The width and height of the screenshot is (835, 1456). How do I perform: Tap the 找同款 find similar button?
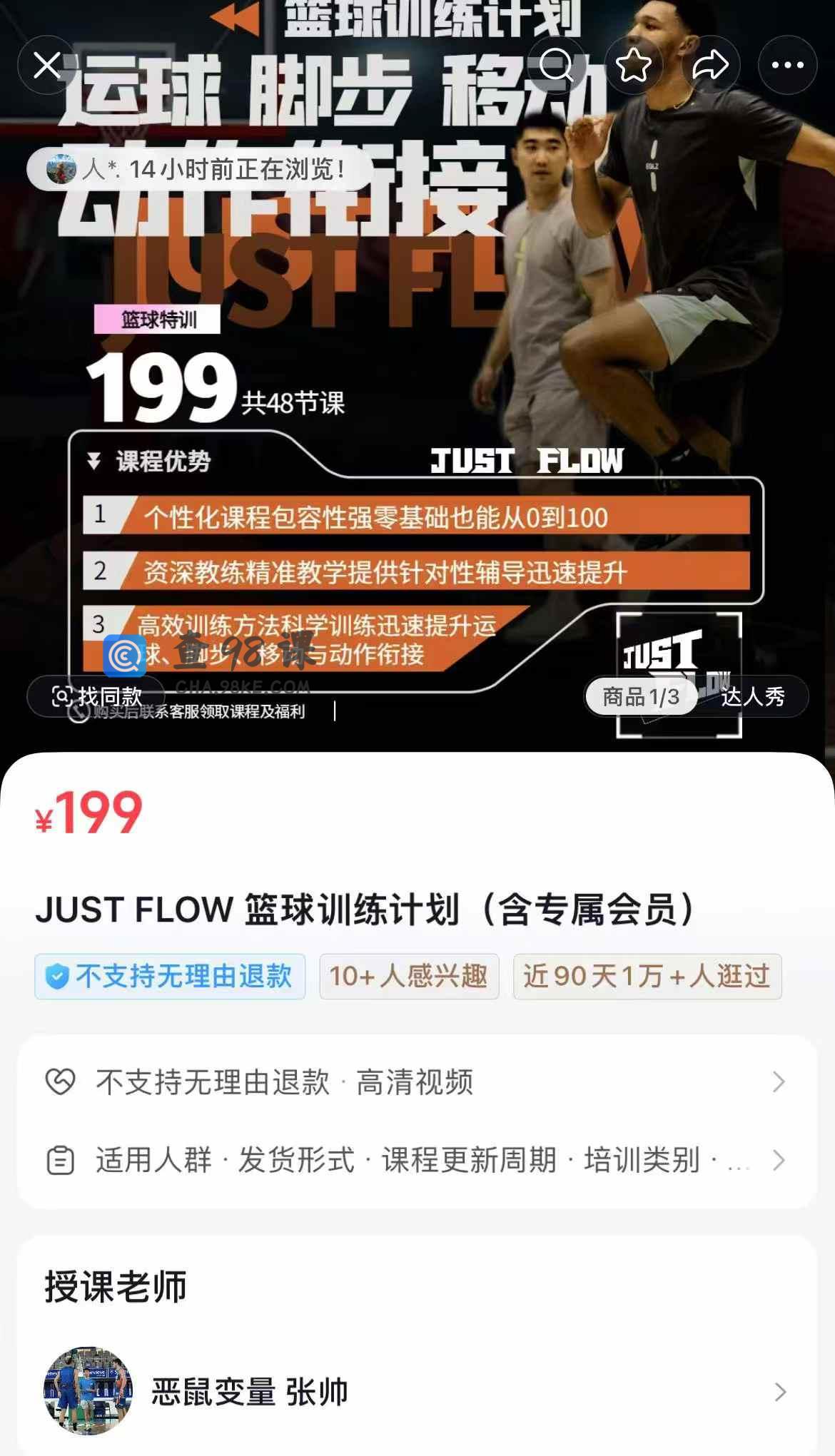click(x=96, y=696)
